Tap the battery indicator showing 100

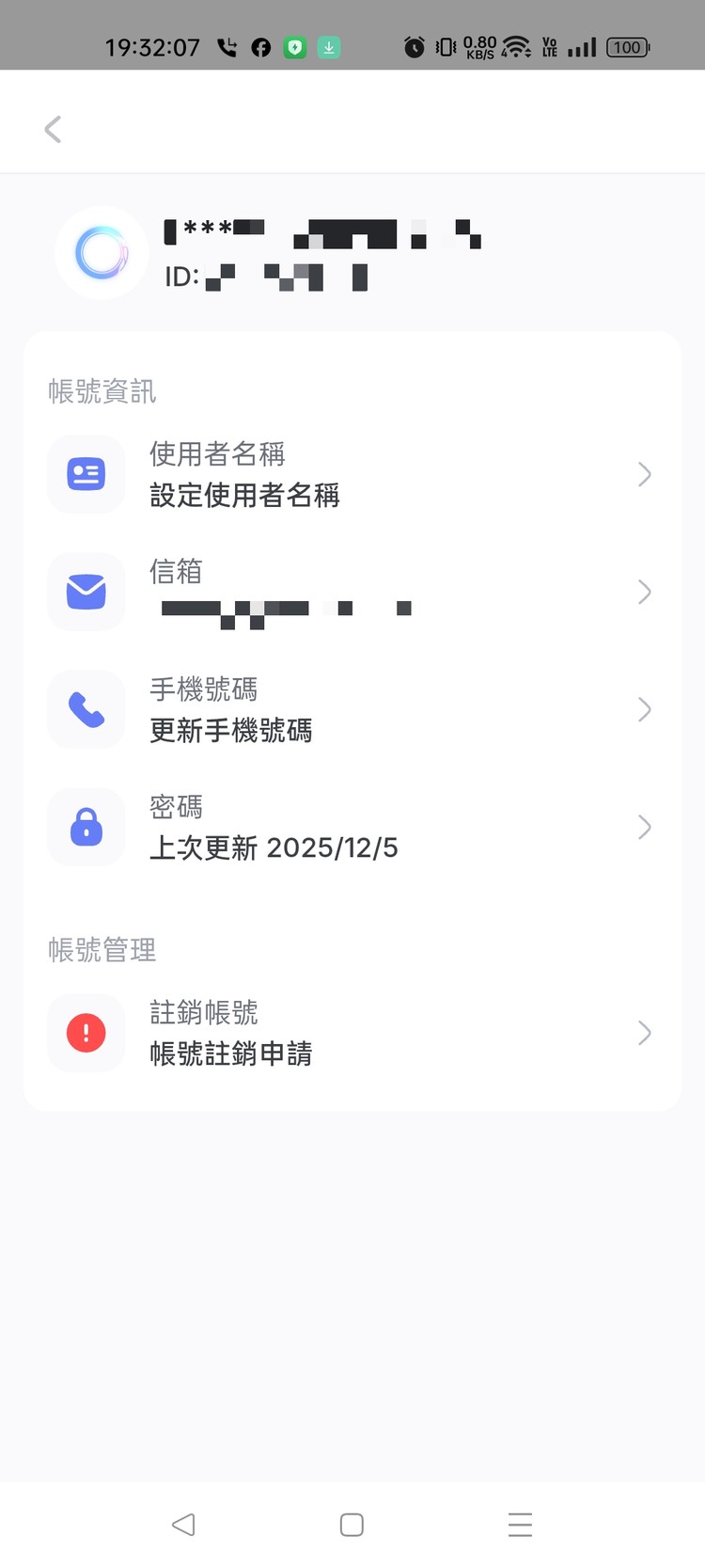pyautogui.click(x=628, y=46)
